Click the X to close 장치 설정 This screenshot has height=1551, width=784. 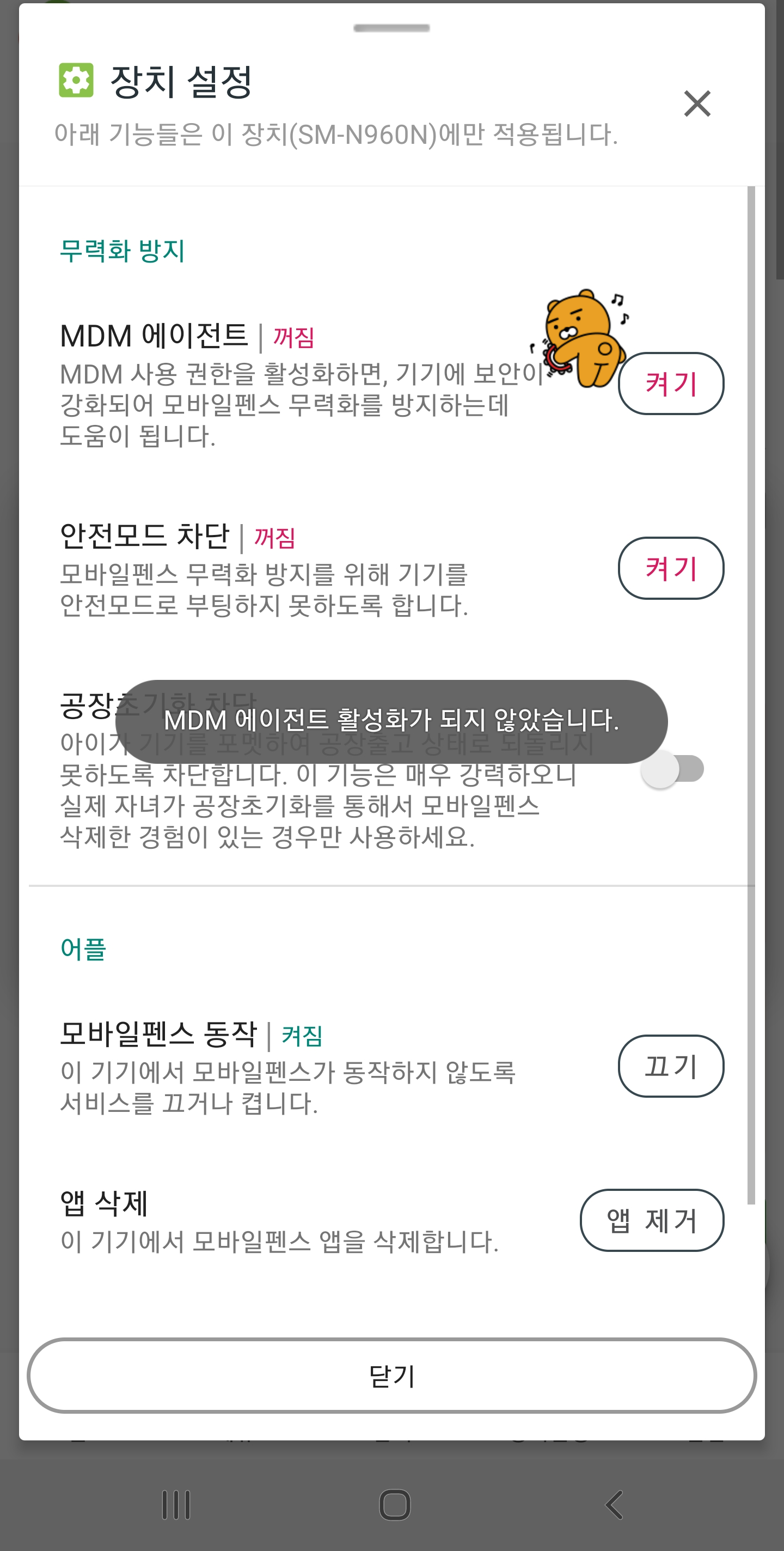point(697,104)
